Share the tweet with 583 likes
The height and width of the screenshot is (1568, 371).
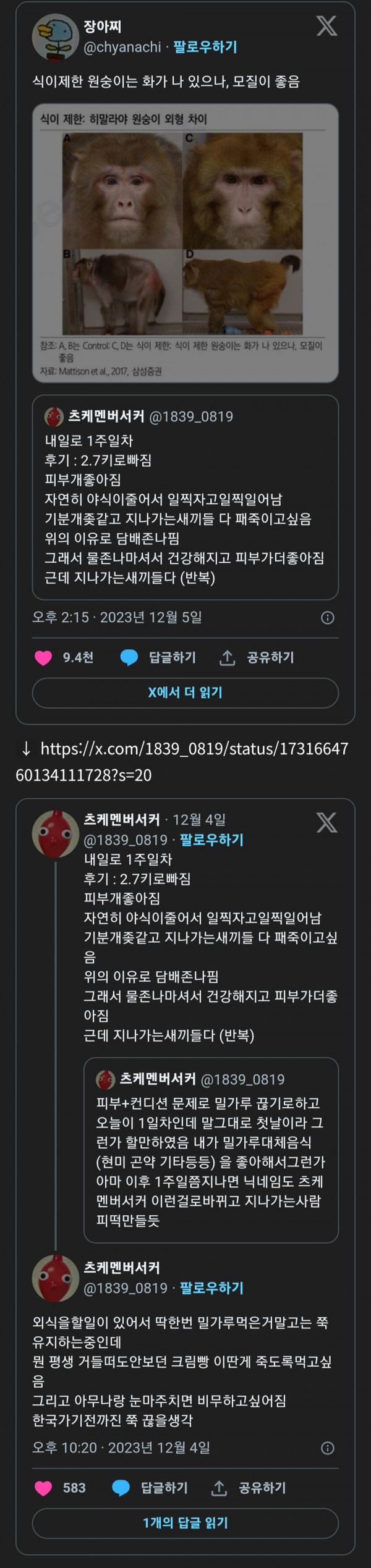(x=249, y=1488)
